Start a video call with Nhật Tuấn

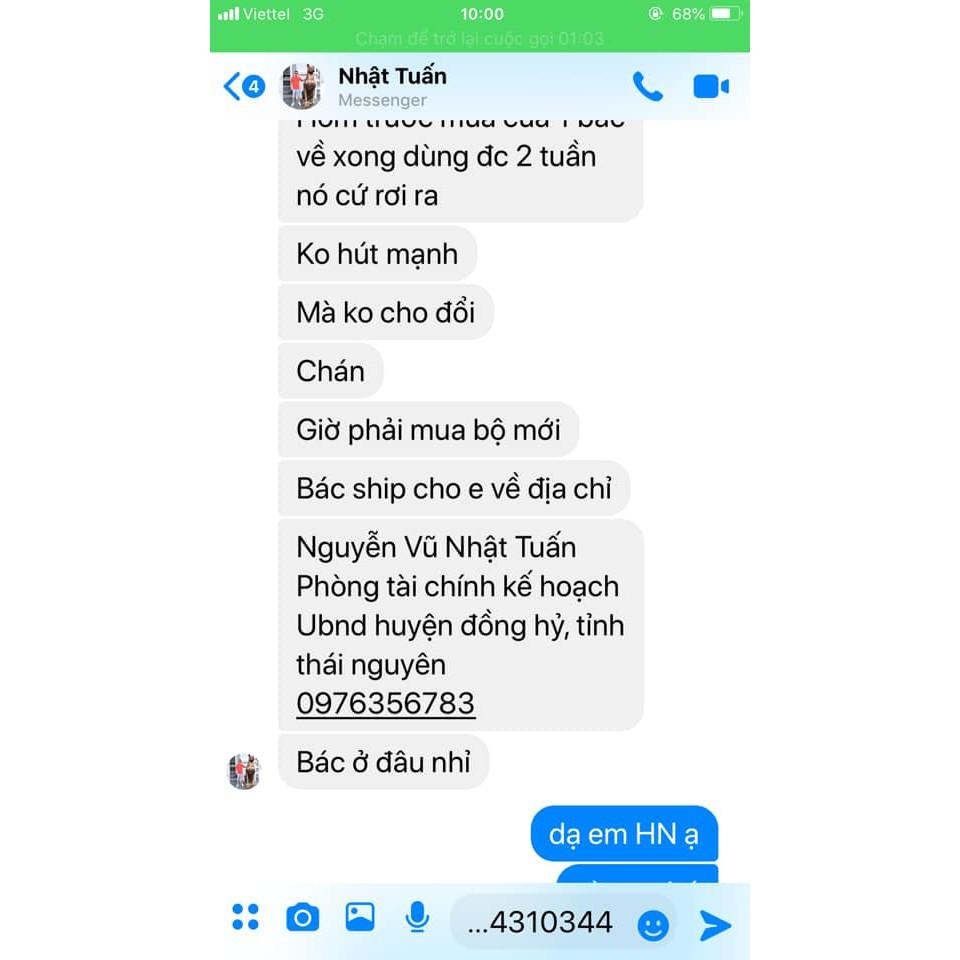[x=711, y=87]
